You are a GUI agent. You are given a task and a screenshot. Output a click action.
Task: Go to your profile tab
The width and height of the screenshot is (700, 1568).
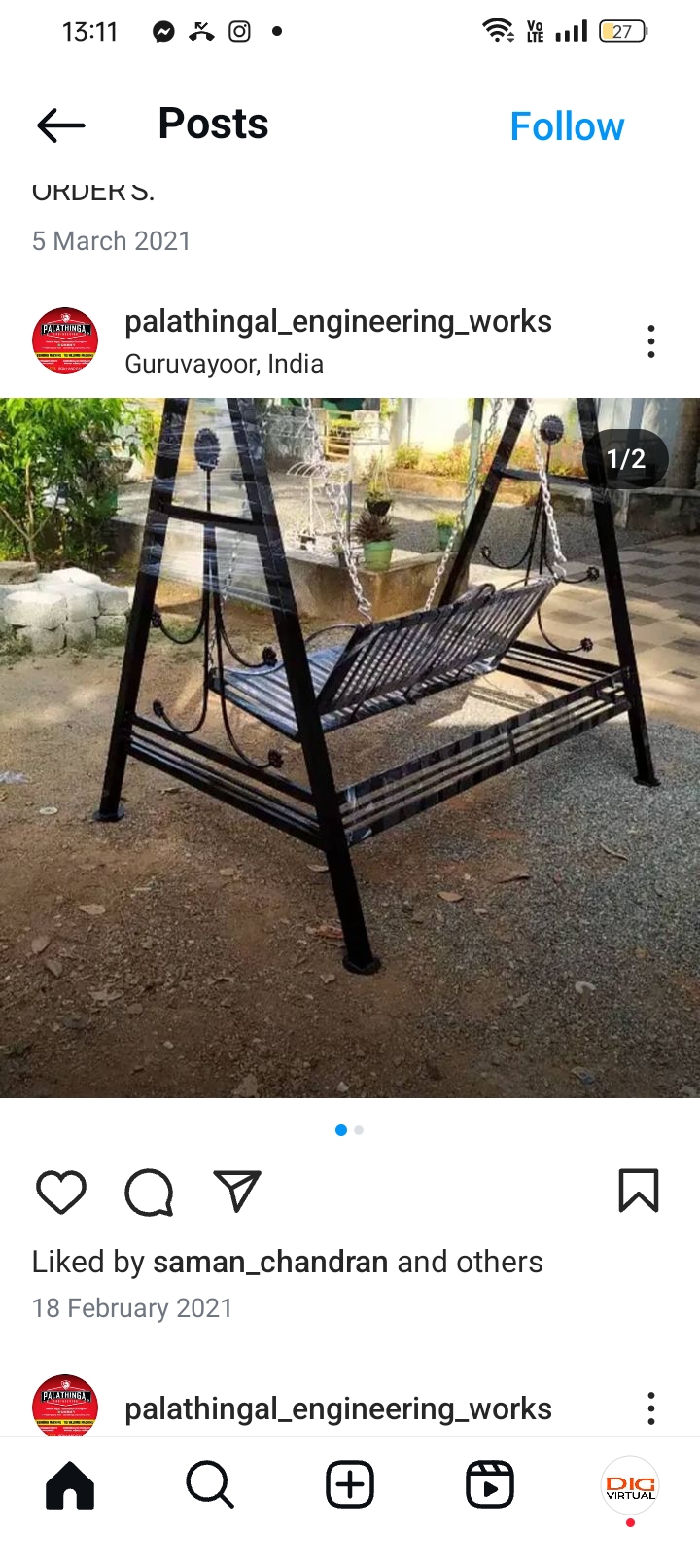coord(630,1485)
